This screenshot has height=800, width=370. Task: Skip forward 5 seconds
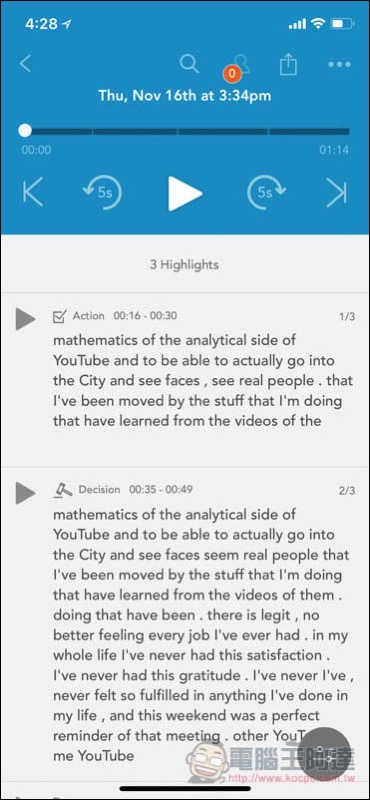click(x=266, y=193)
